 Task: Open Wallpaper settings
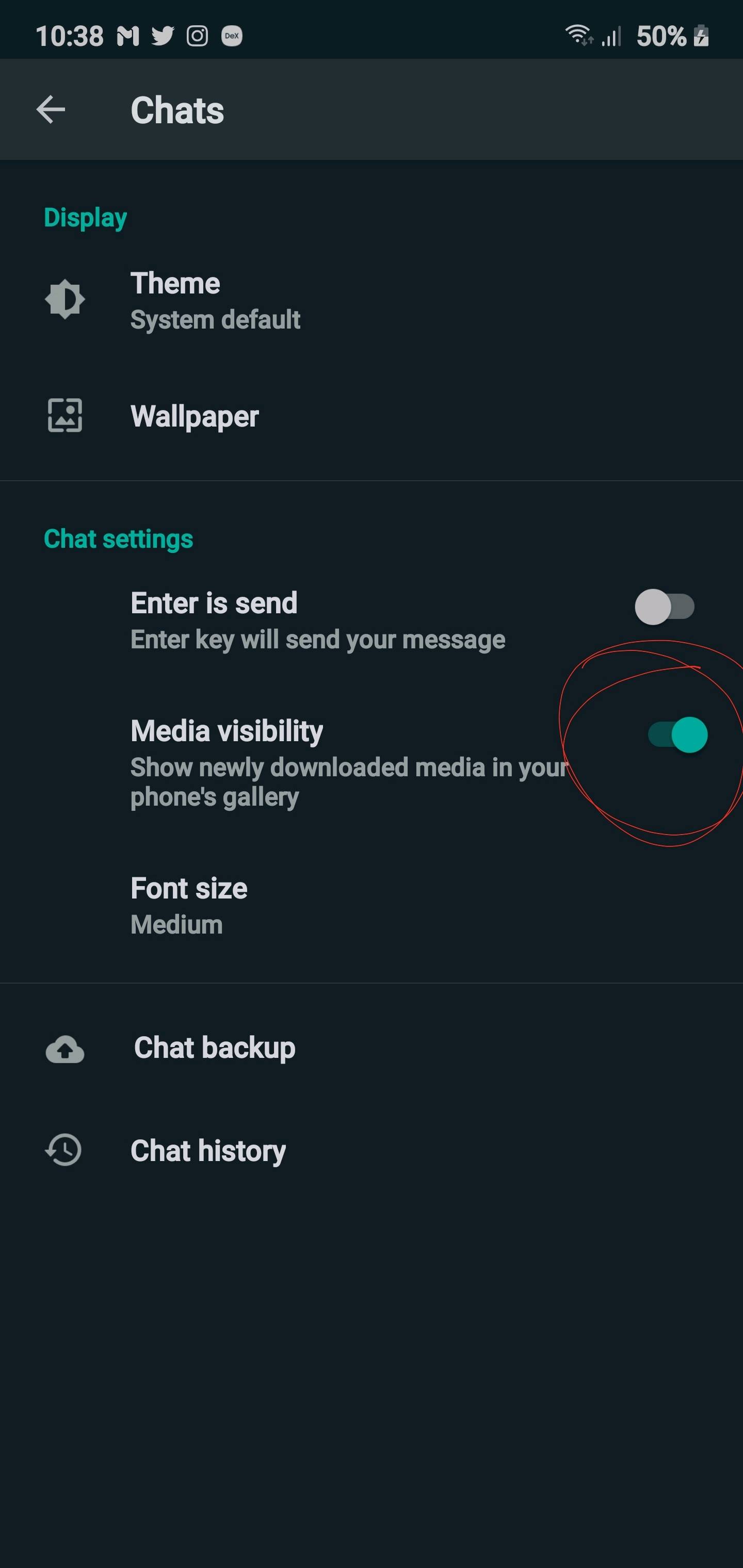[x=372, y=416]
